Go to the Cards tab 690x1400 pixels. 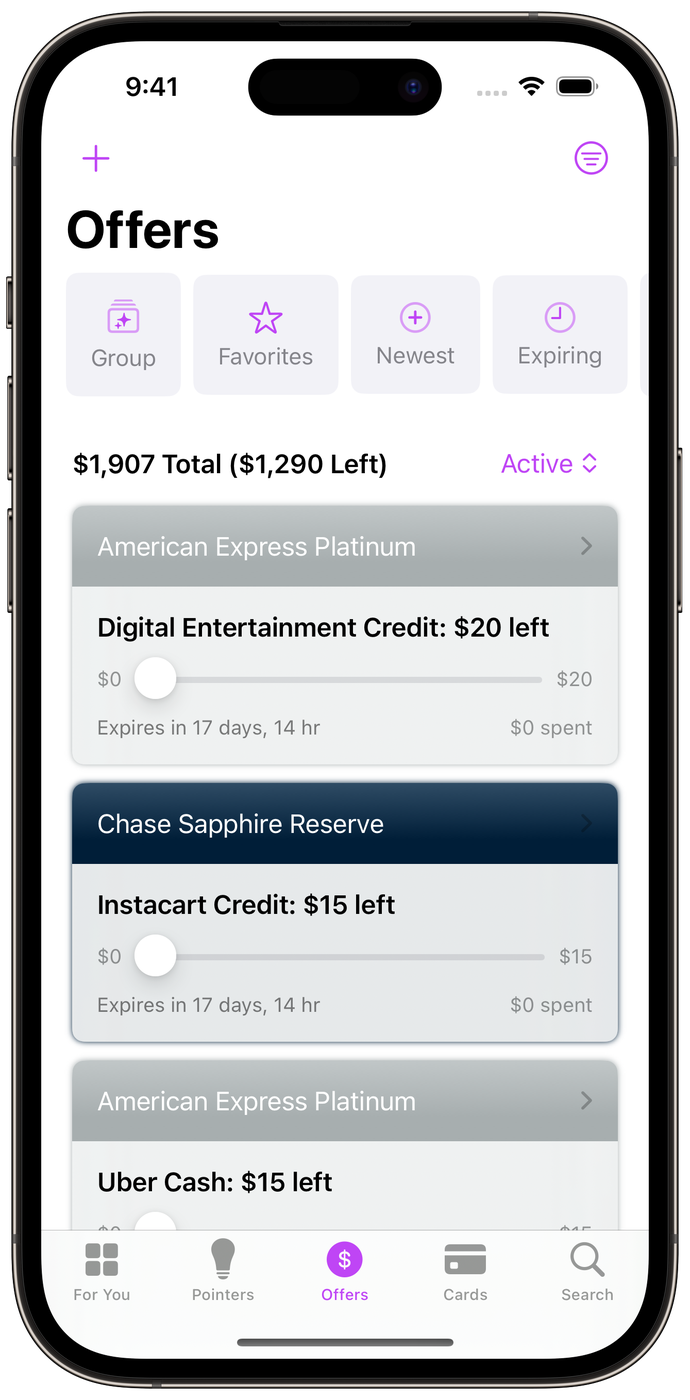pos(465,1271)
